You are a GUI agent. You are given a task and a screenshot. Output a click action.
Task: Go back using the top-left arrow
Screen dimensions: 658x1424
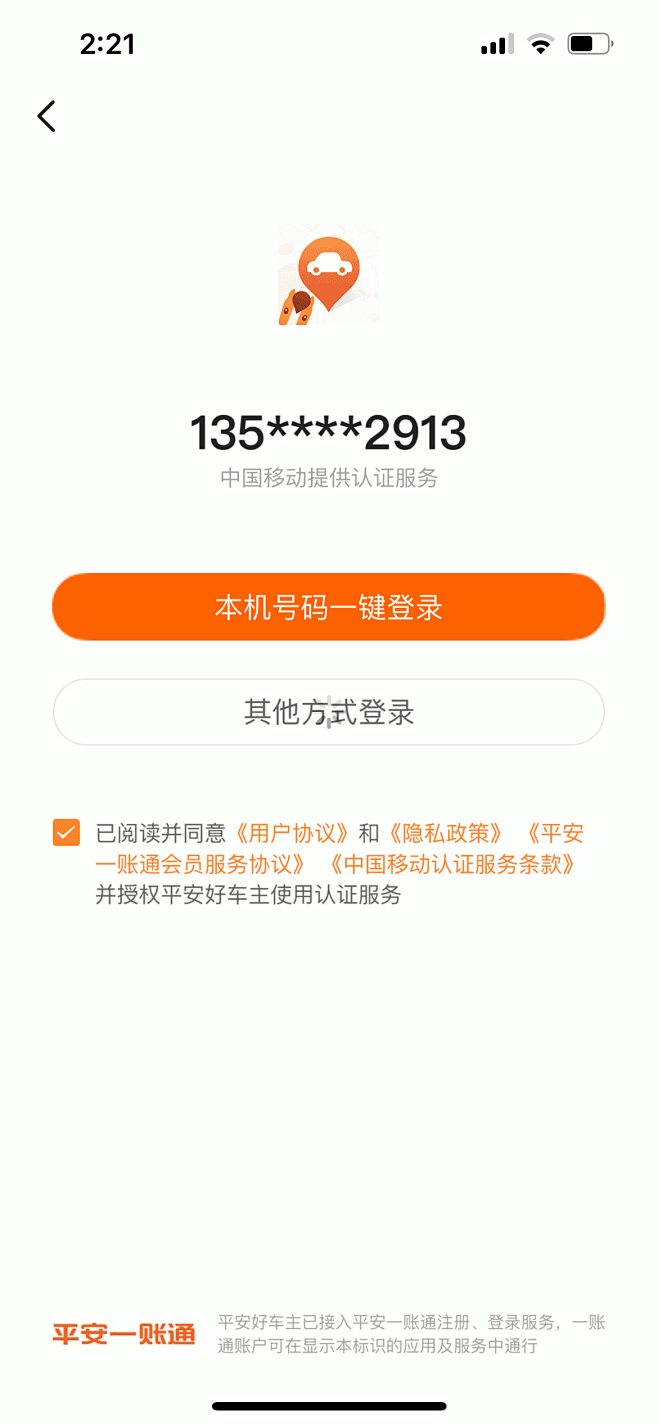[x=46, y=116]
